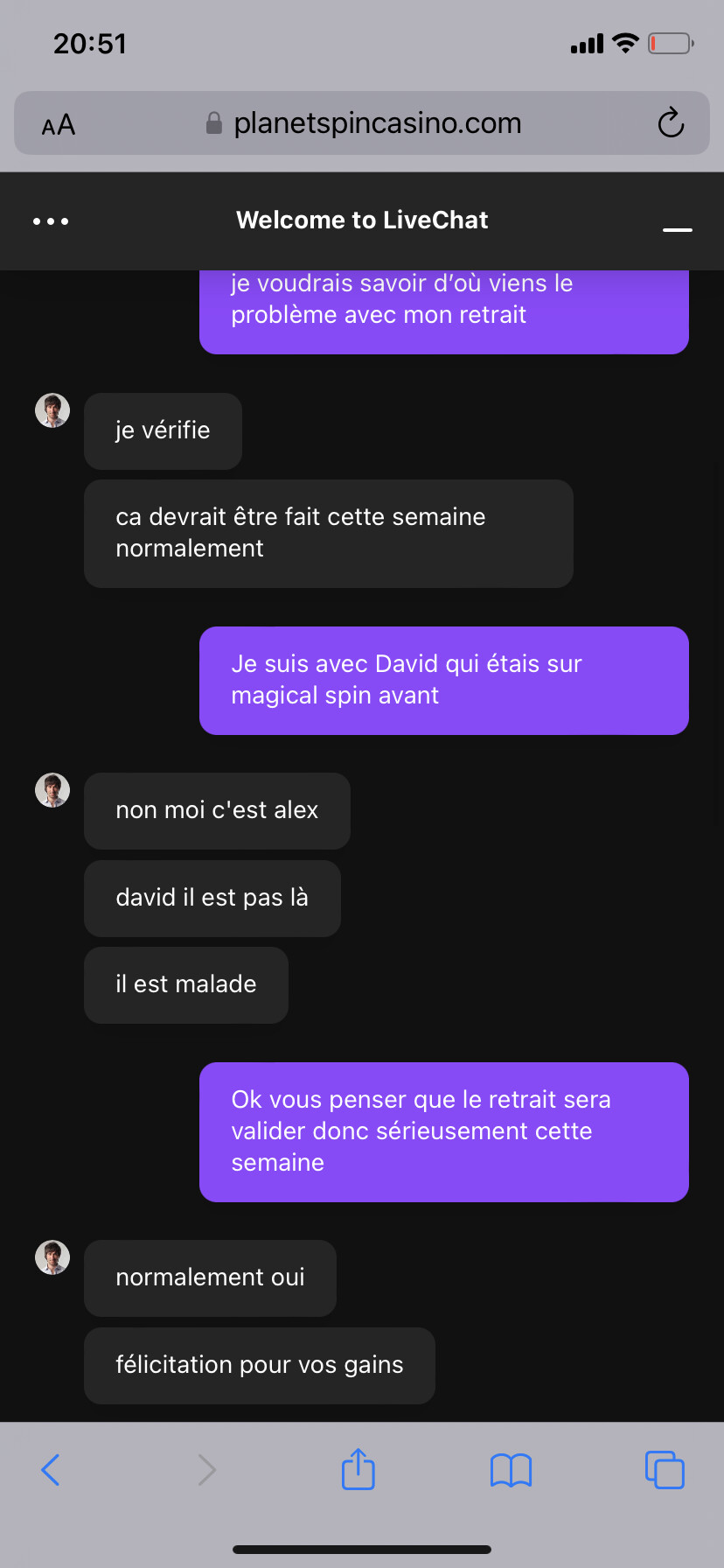Show all open Safari tabs

665,1470
